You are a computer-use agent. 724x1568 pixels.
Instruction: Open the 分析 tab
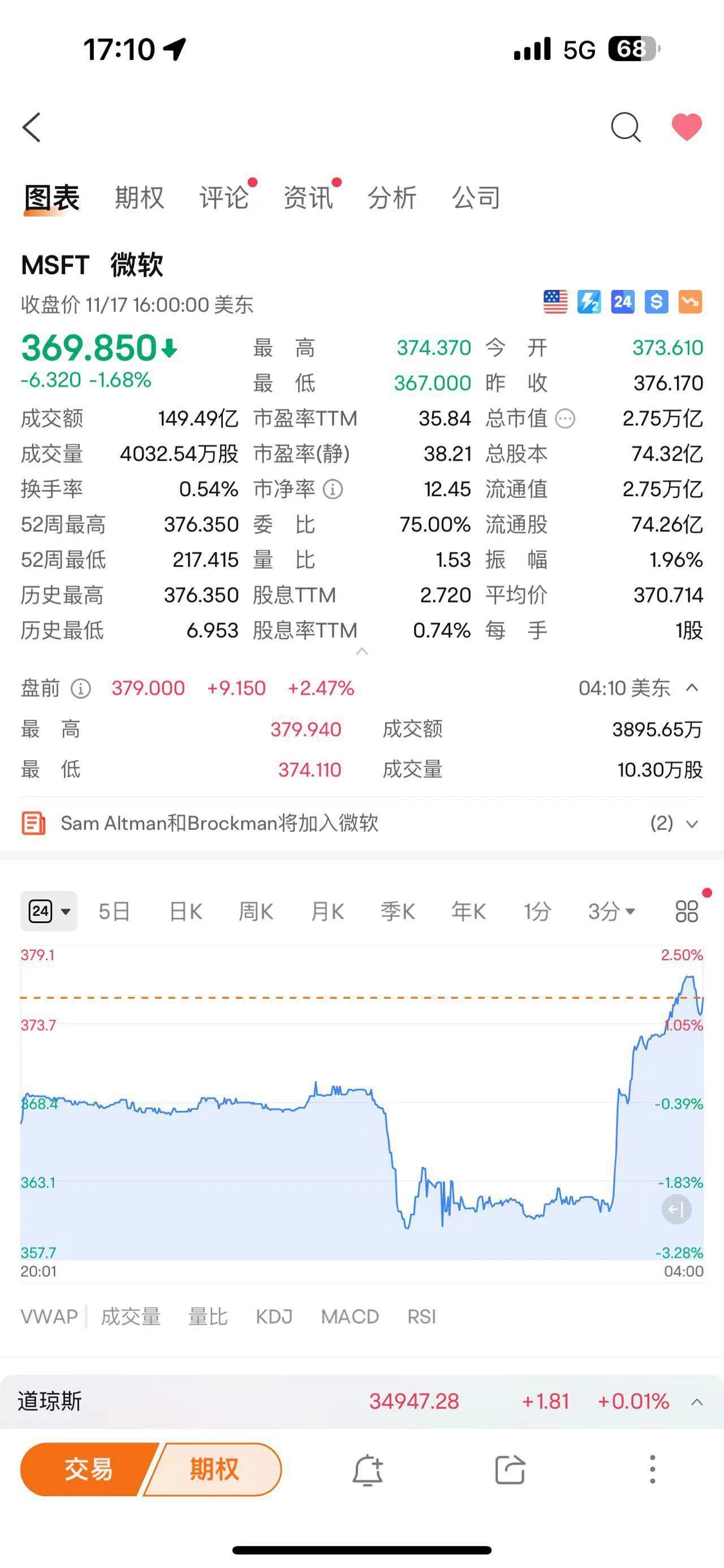(392, 198)
